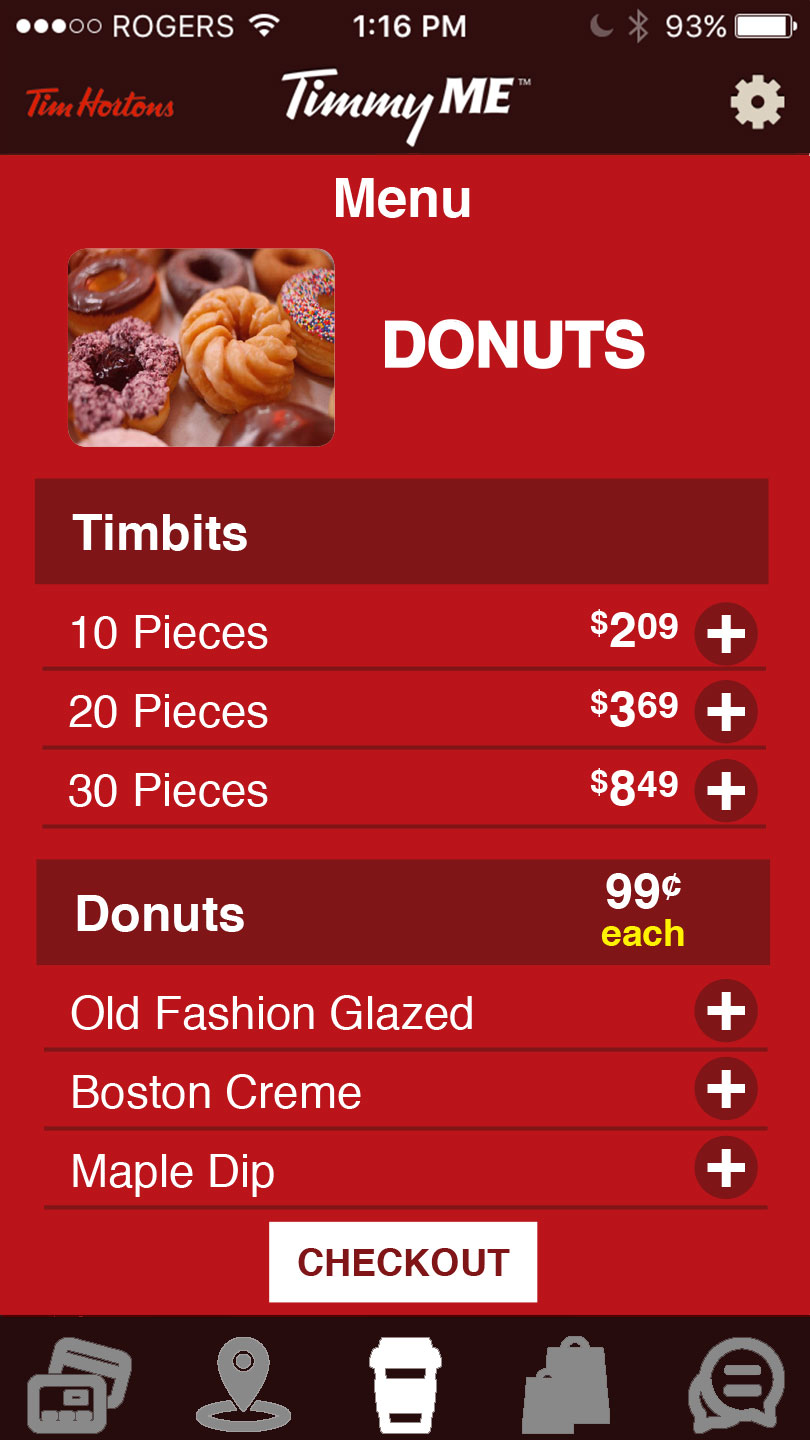The width and height of the screenshot is (810, 1440).
Task: Add an Old Fashion Glazed donut
Action: tap(726, 1011)
